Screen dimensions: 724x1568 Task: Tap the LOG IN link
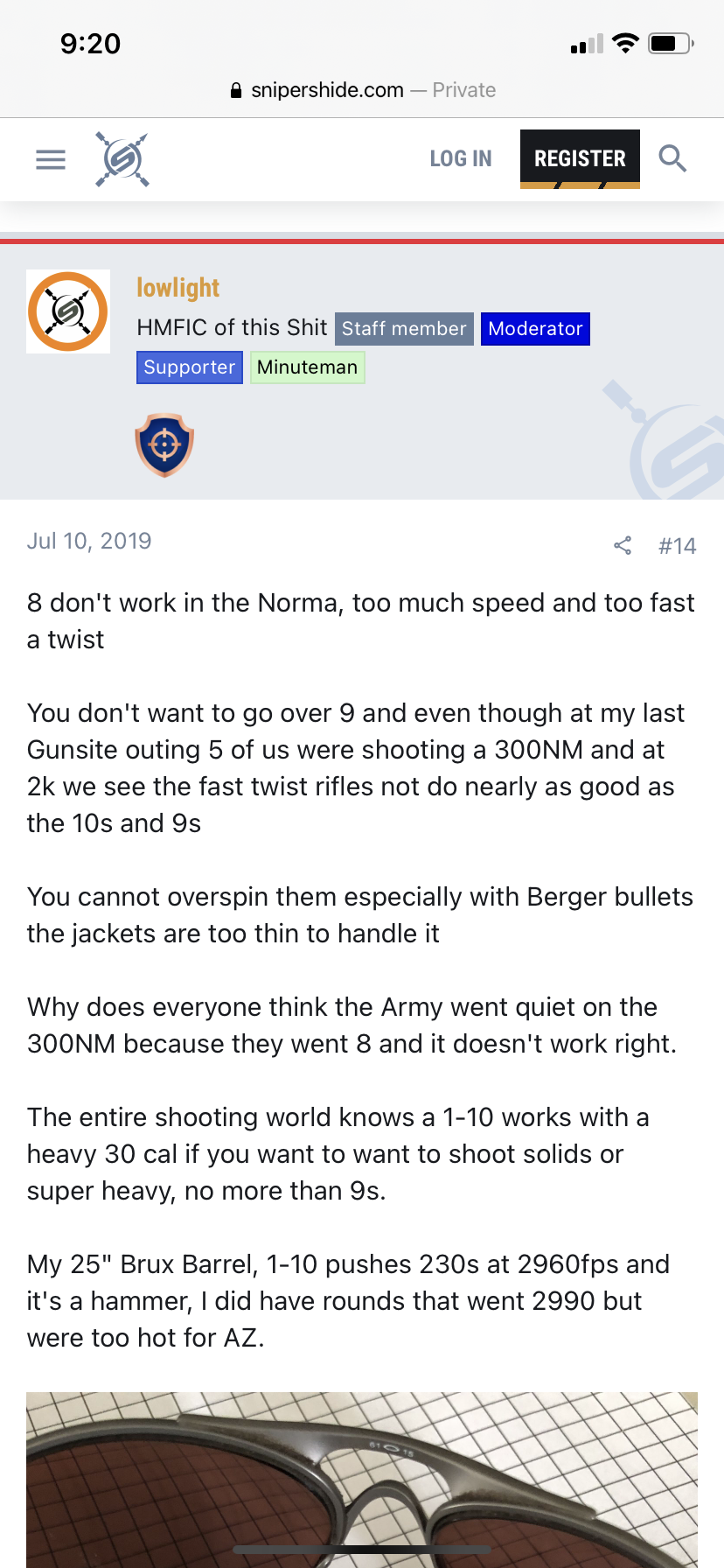[461, 158]
